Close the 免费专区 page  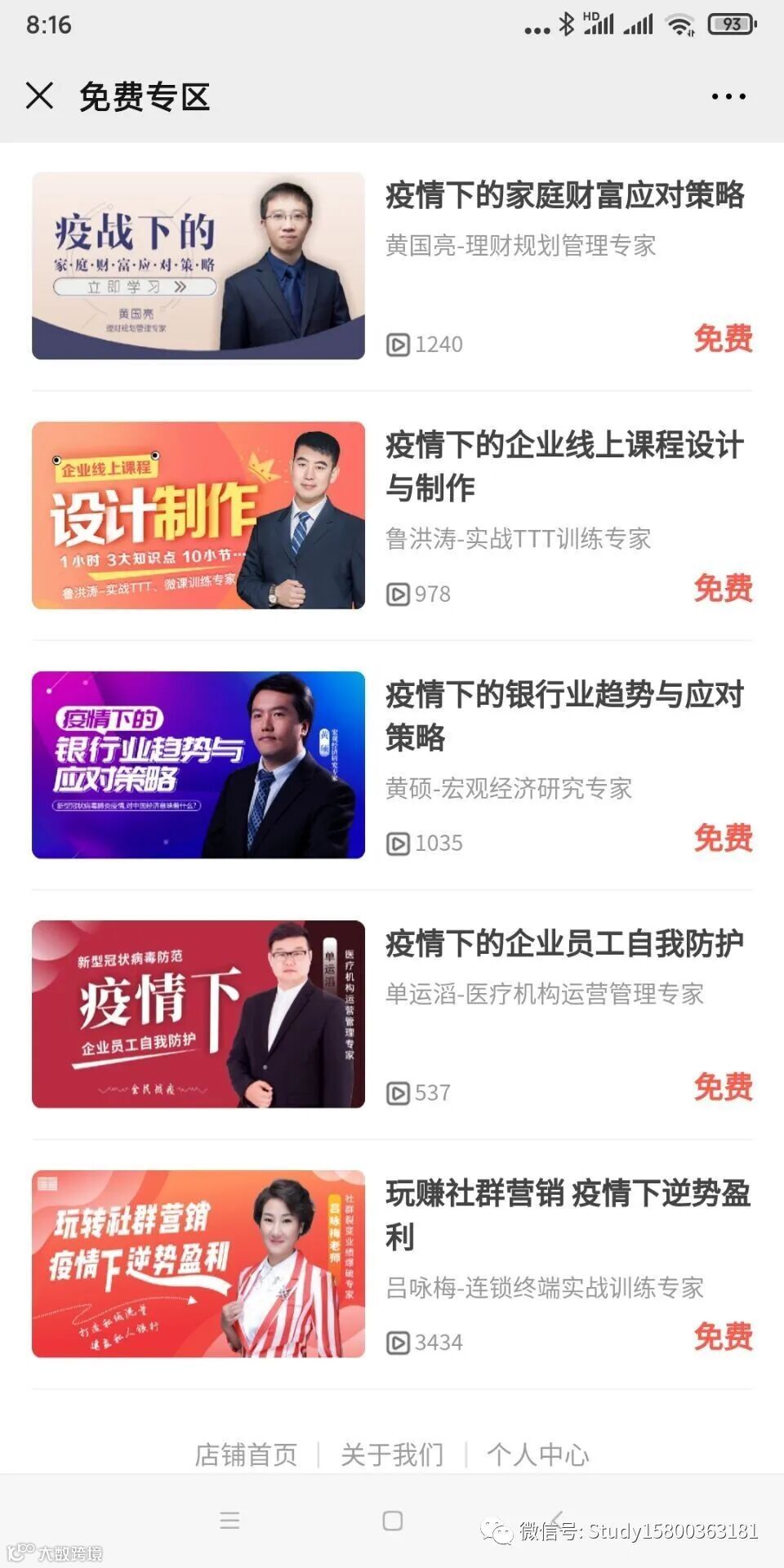click(x=39, y=96)
